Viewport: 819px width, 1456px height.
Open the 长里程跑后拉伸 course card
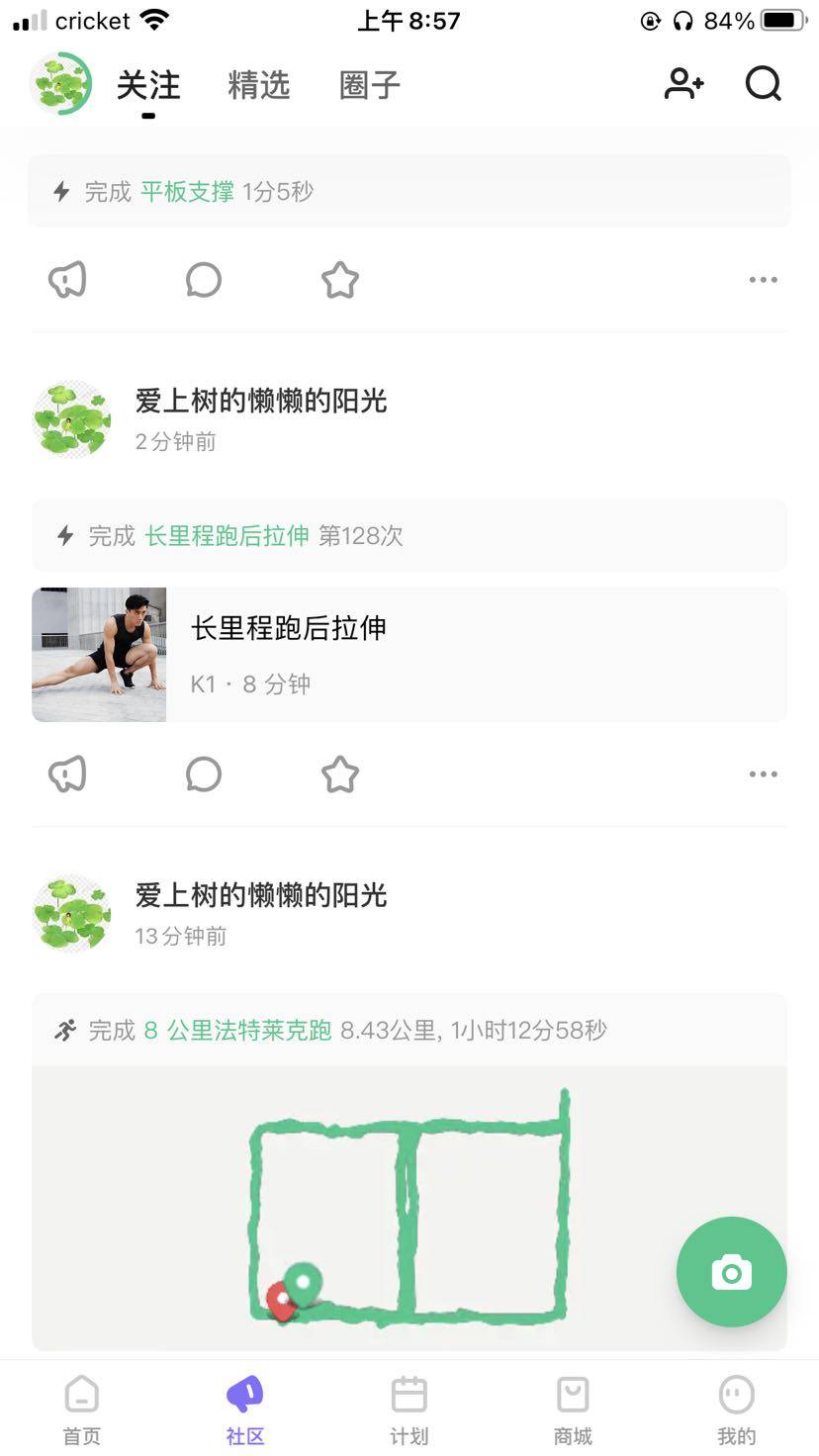pyautogui.click(x=409, y=655)
